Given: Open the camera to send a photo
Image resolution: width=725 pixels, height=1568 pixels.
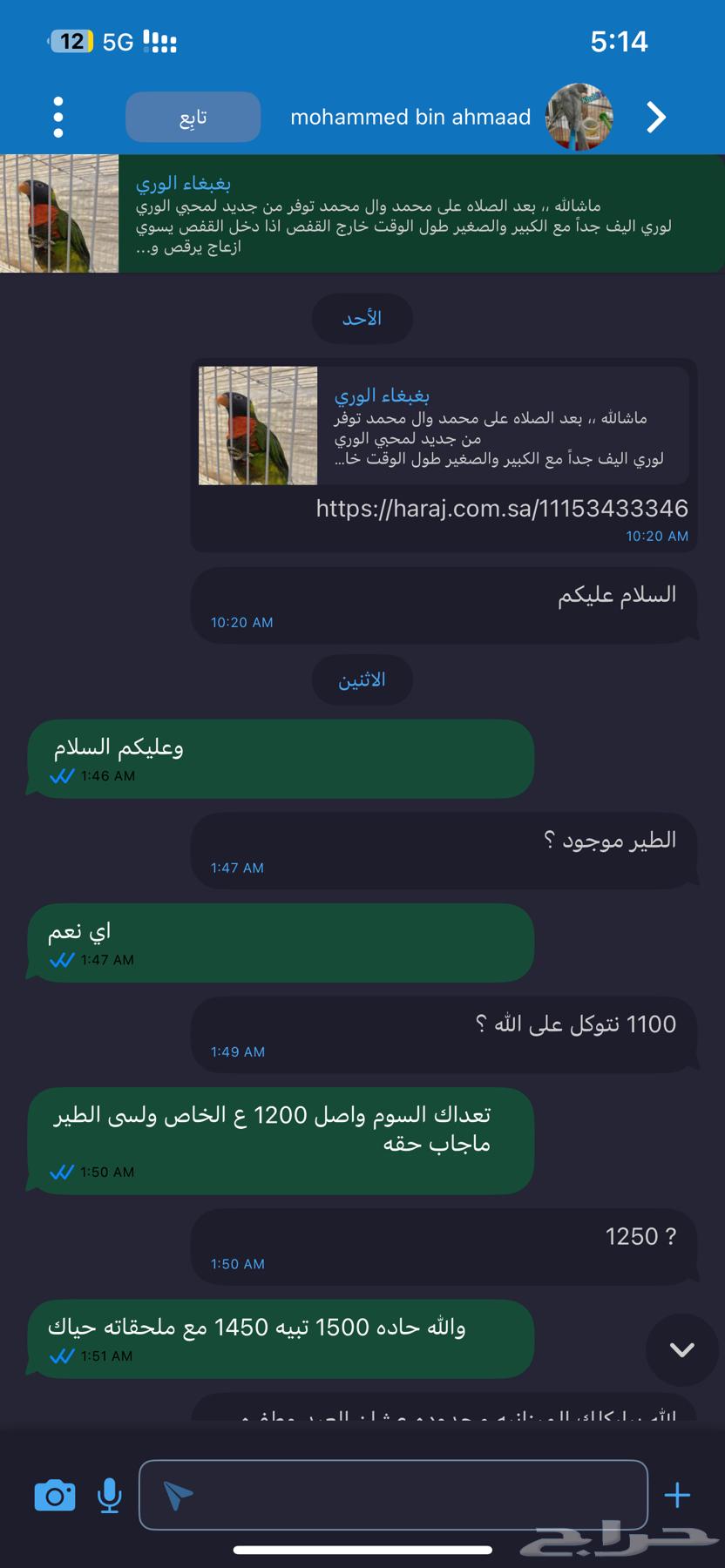Looking at the screenshot, I should pyautogui.click(x=55, y=1496).
